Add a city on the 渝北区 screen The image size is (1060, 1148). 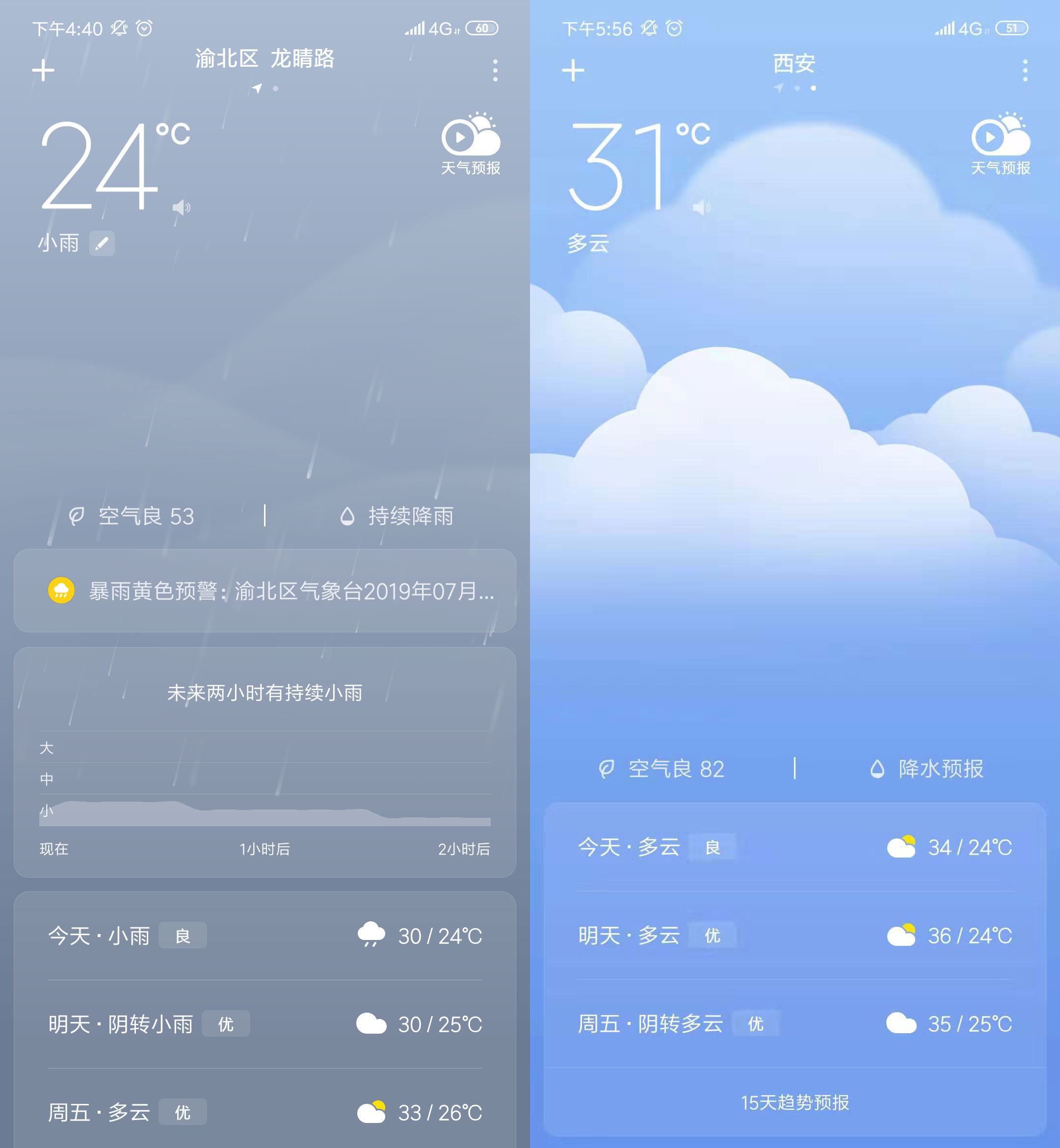click(43, 71)
